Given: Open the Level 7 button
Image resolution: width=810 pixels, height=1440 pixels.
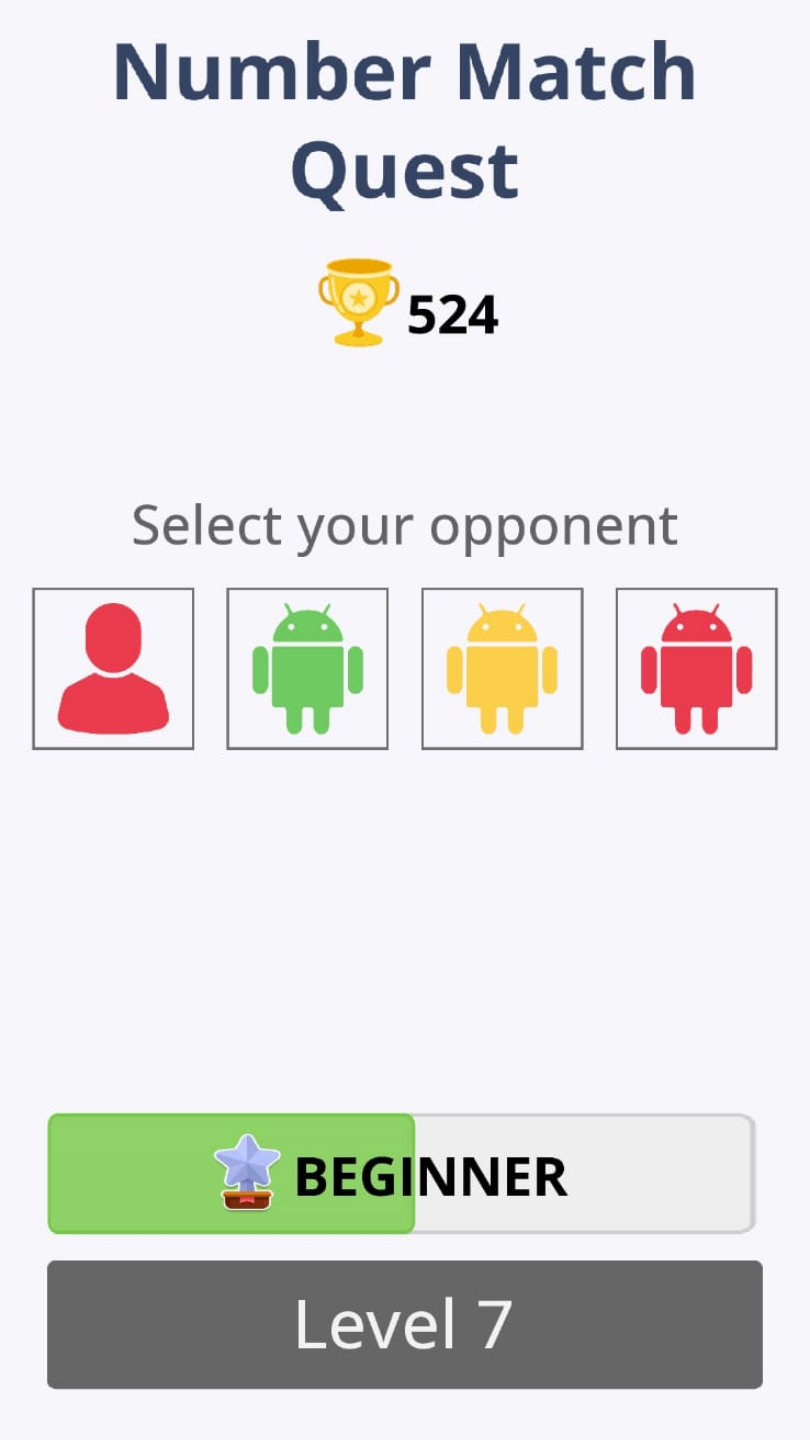Looking at the screenshot, I should (404, 1324).
